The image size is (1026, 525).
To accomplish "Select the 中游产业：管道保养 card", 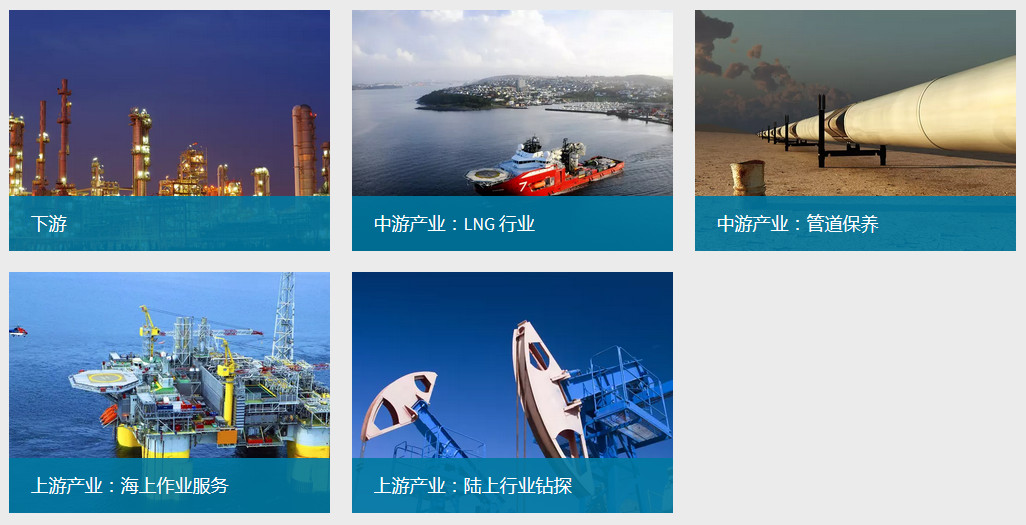I will pyautogui.click(x=855, y=130).
